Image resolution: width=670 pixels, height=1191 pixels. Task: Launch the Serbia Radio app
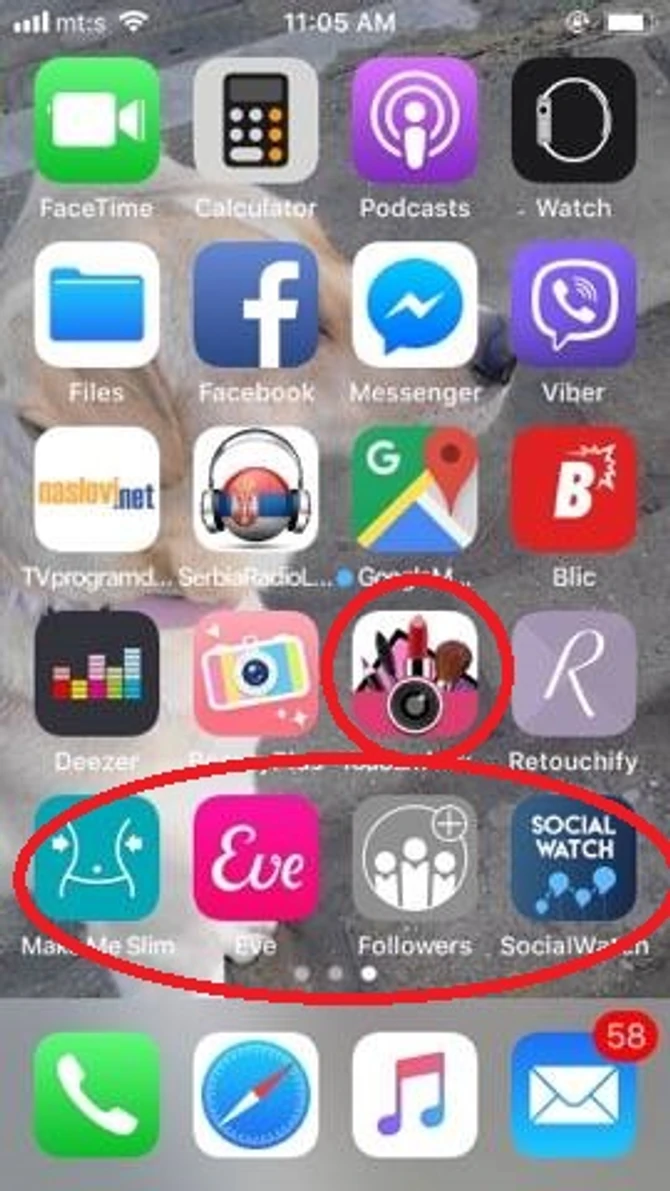tap(256, 489)
